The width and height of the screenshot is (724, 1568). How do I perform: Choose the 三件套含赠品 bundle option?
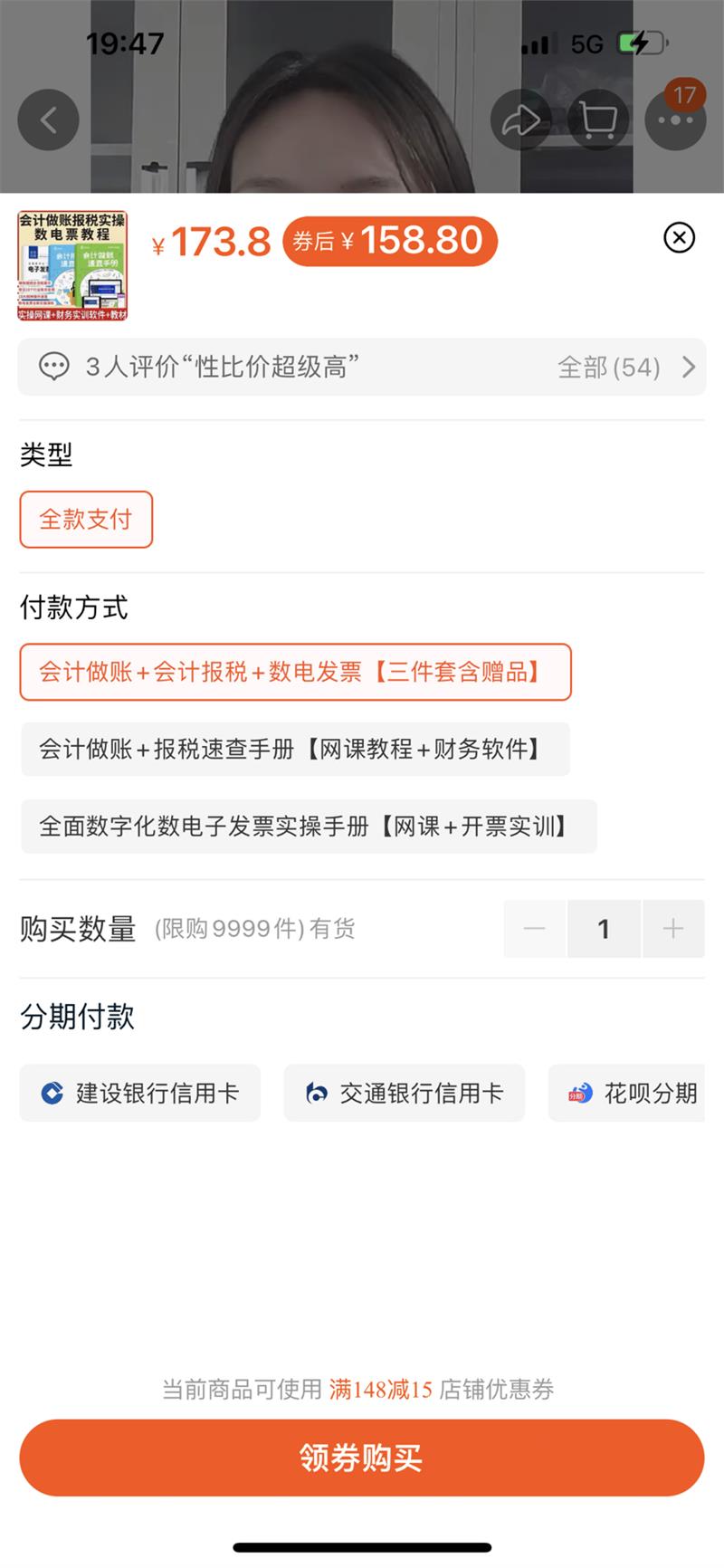click(295, 673)
